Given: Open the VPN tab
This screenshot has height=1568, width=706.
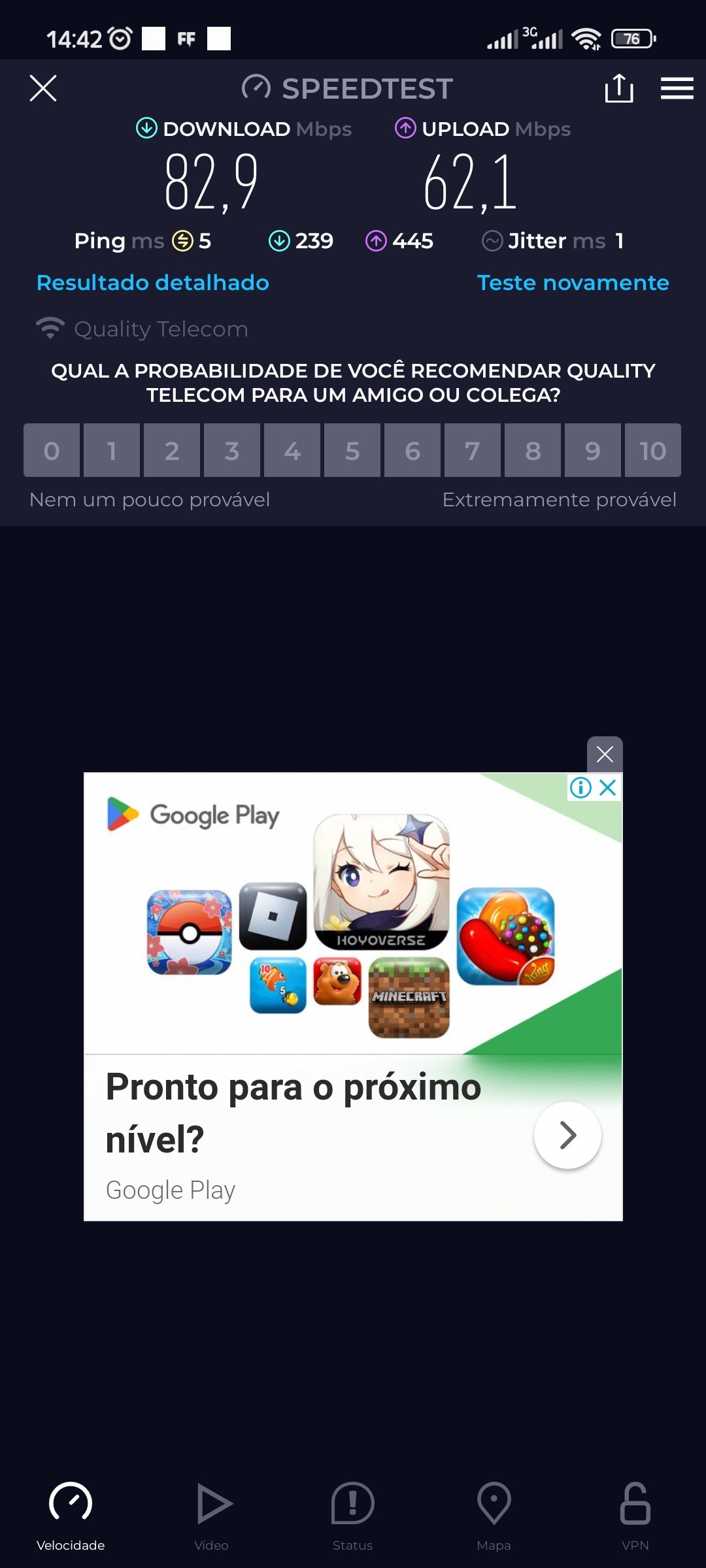Looking at the screenshot, I should click(635, 1516).
